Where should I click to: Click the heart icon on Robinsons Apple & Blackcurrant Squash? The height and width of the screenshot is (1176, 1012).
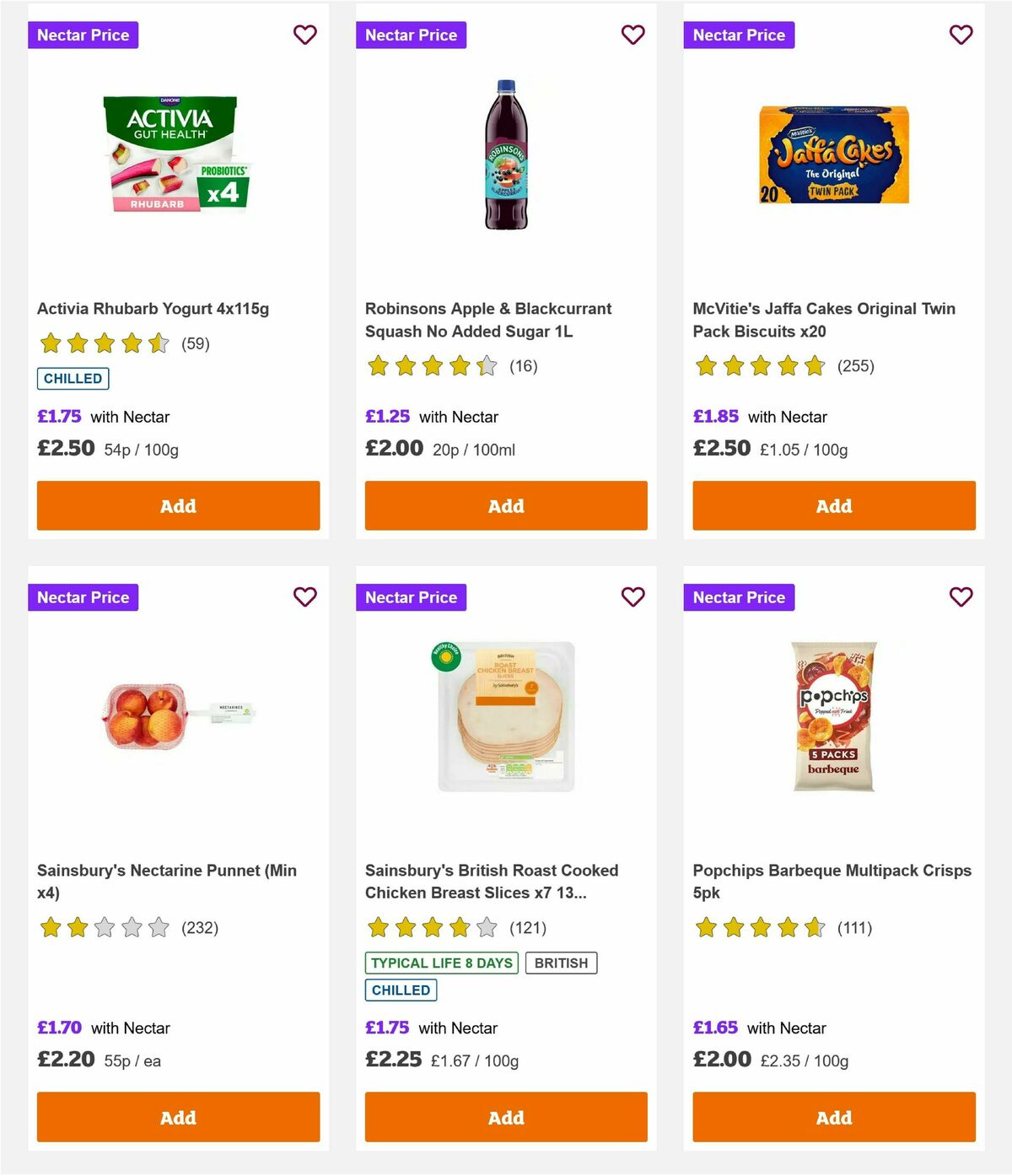632,35
